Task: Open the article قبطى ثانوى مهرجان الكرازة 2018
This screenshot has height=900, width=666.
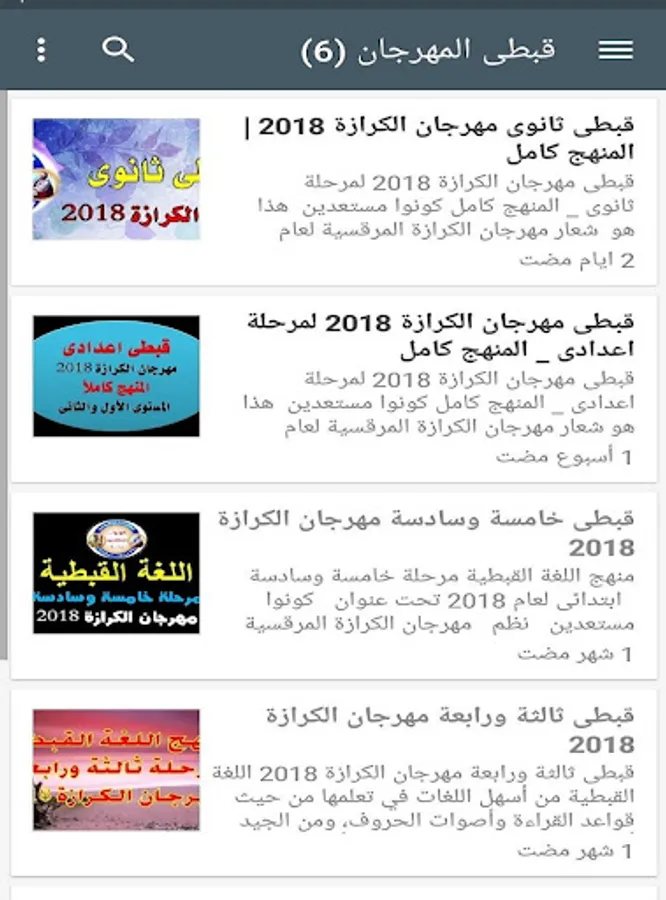Action: (x=334, y=192)
